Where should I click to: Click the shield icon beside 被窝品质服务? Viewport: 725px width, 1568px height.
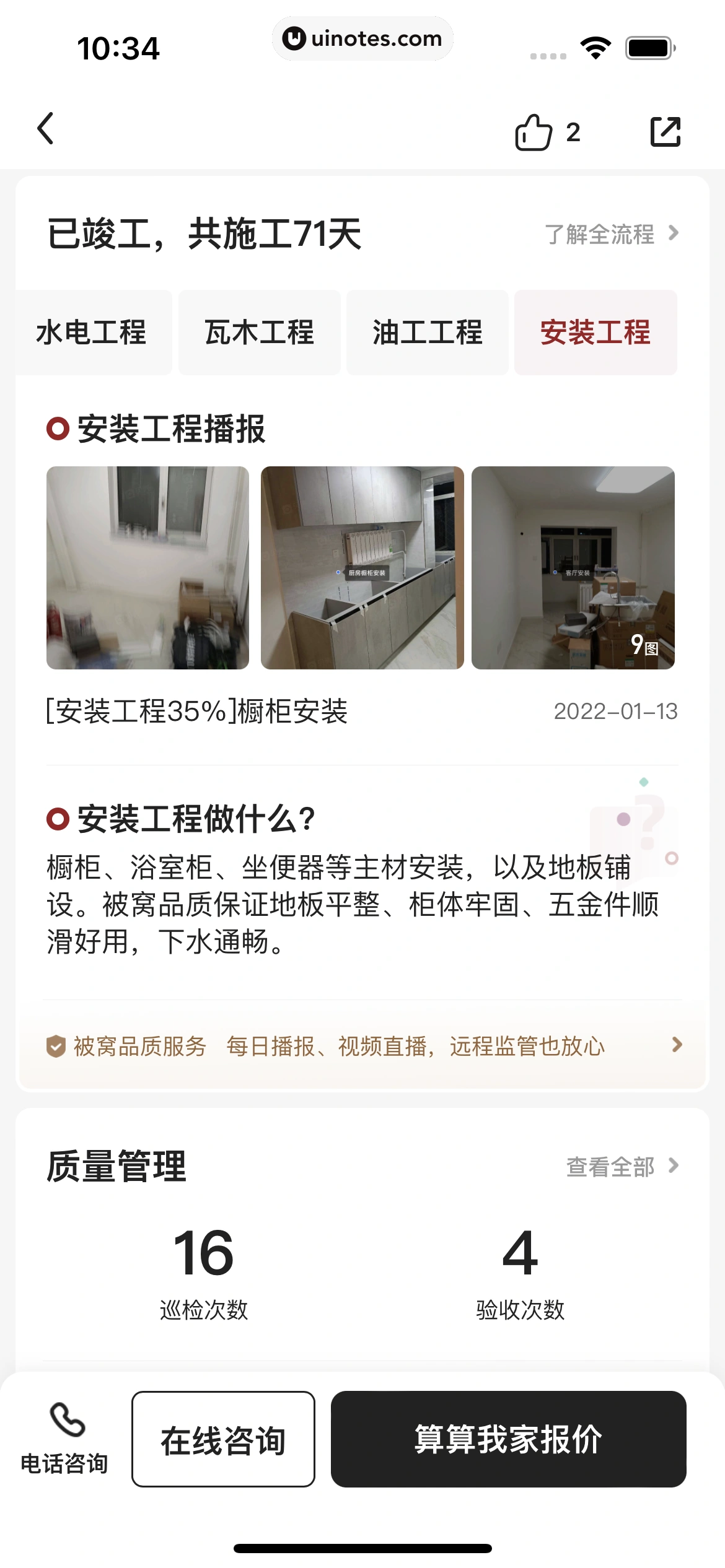tap(56, 1045)
